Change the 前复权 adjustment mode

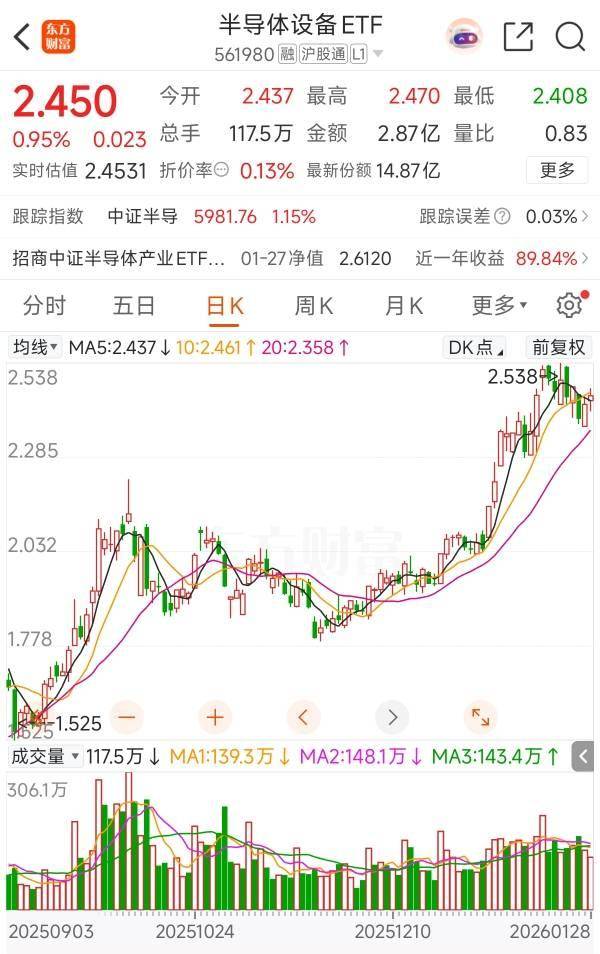click(x=561, y=347)
